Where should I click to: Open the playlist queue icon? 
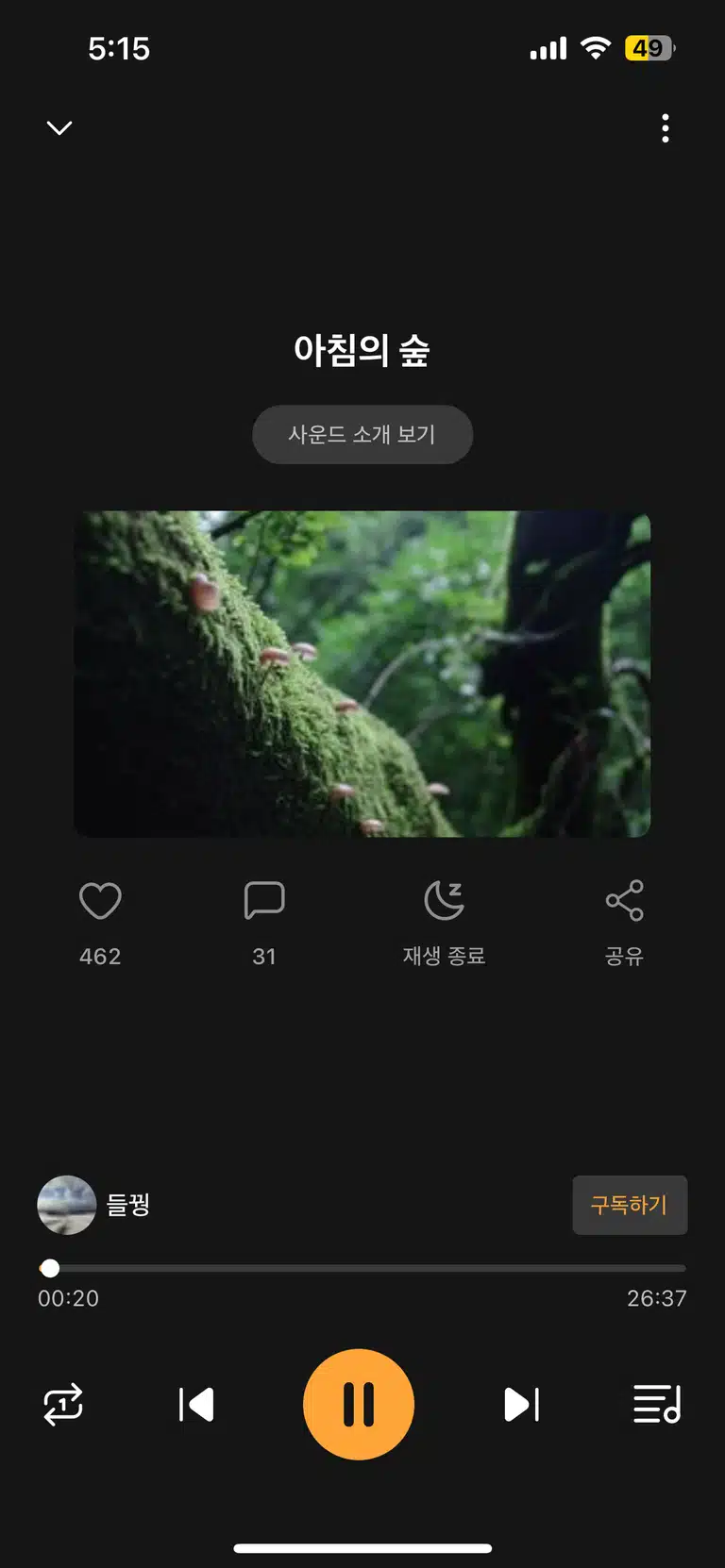coord(657,1404)
